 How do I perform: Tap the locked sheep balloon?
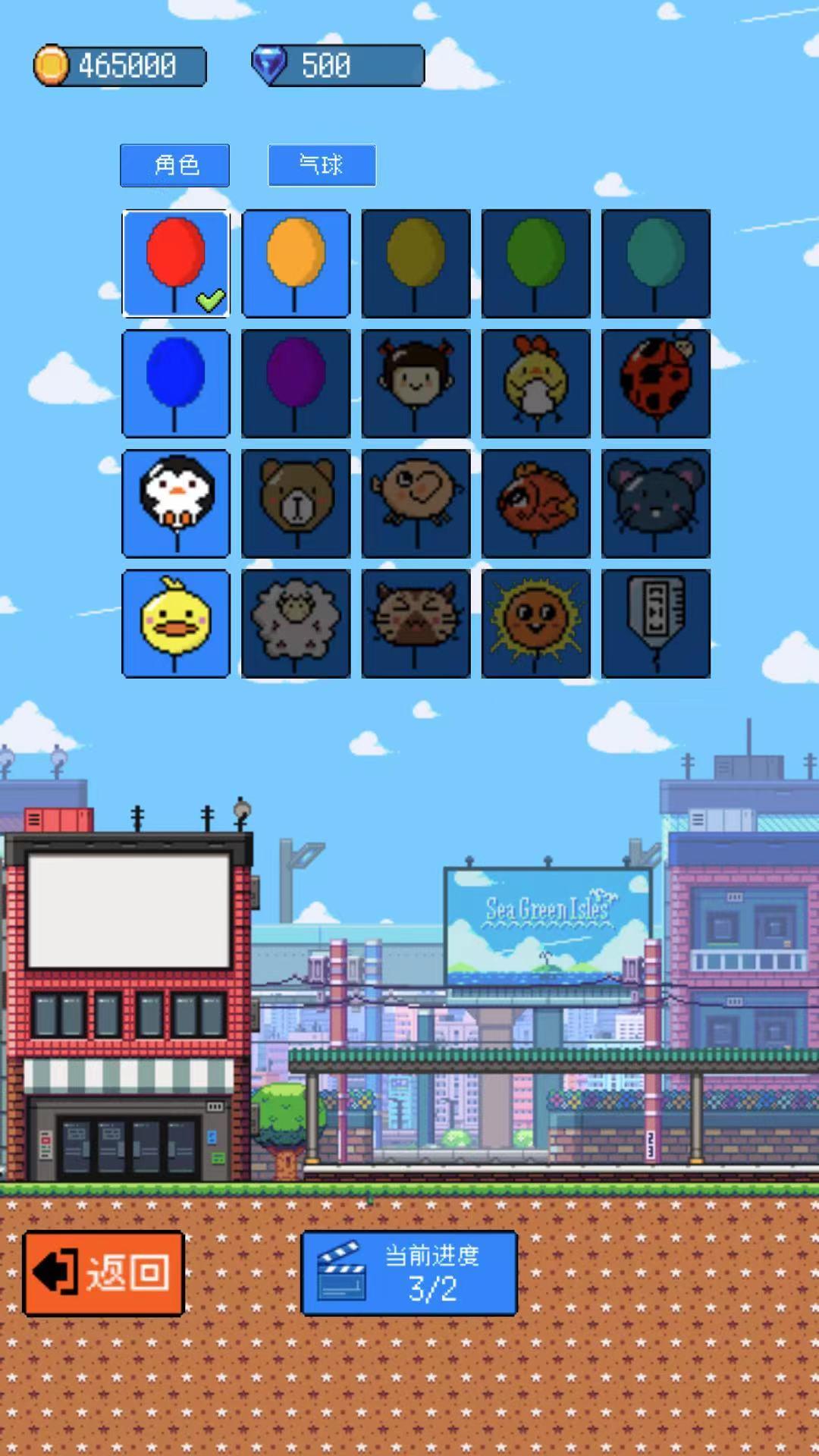296,623
